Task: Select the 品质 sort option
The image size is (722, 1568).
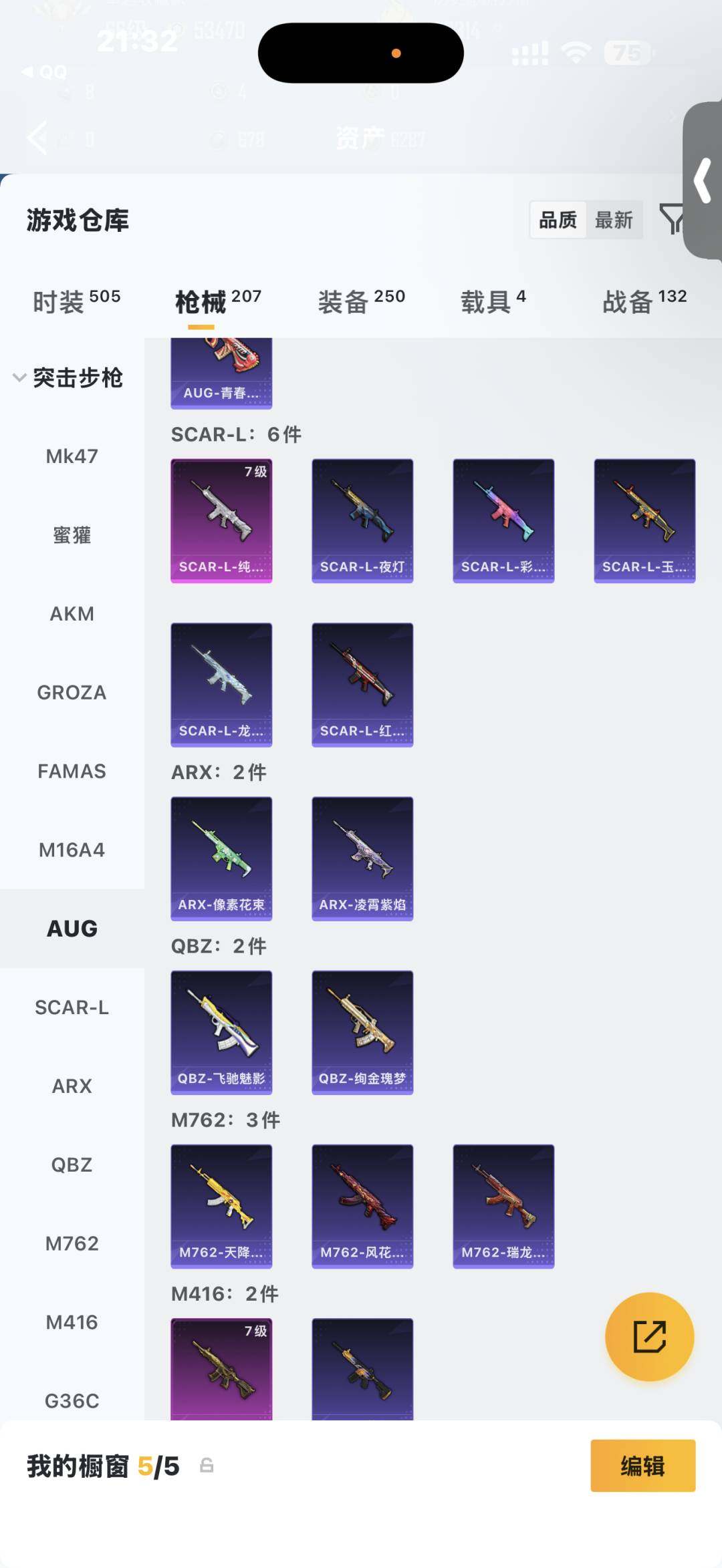Action: (x=558, y=220)
